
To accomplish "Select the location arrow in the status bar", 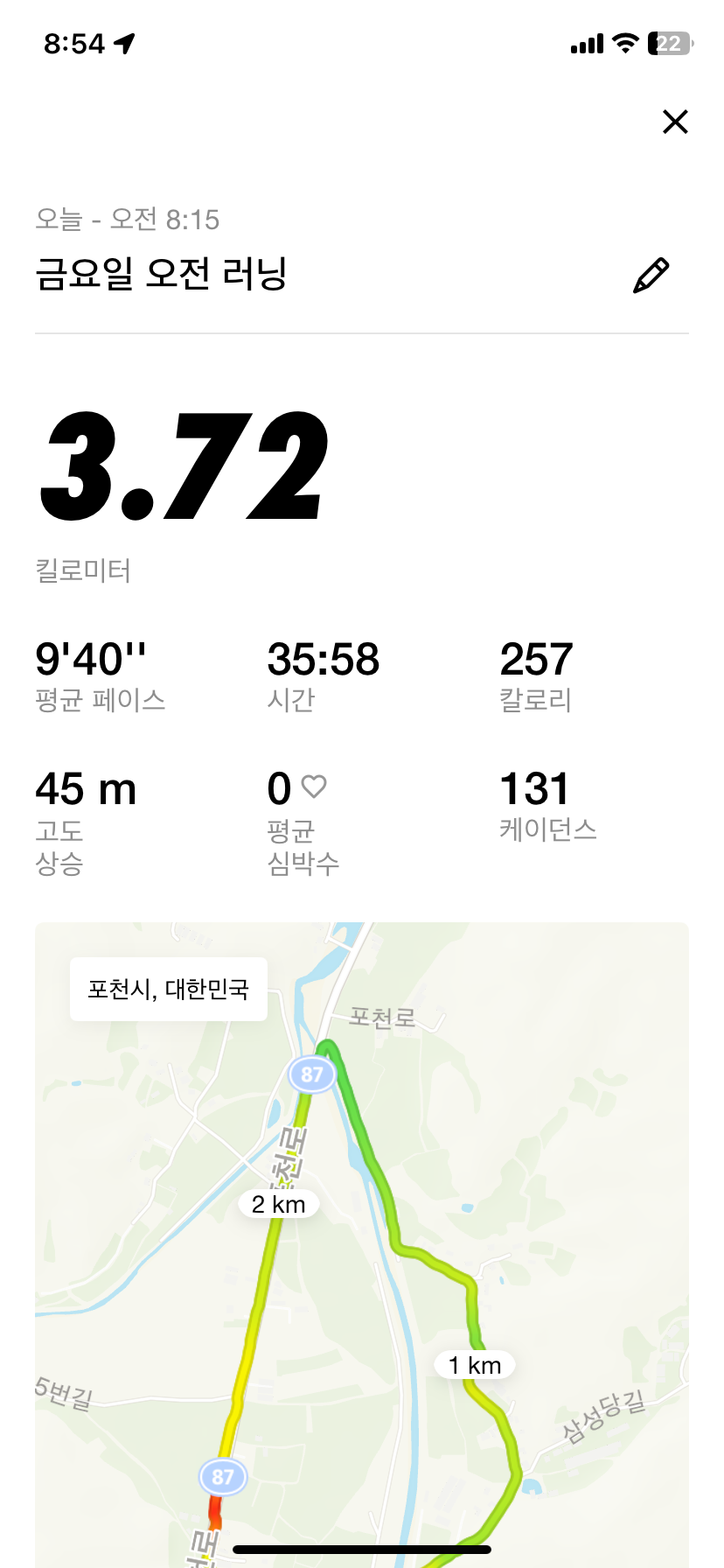I will (125, 43).
